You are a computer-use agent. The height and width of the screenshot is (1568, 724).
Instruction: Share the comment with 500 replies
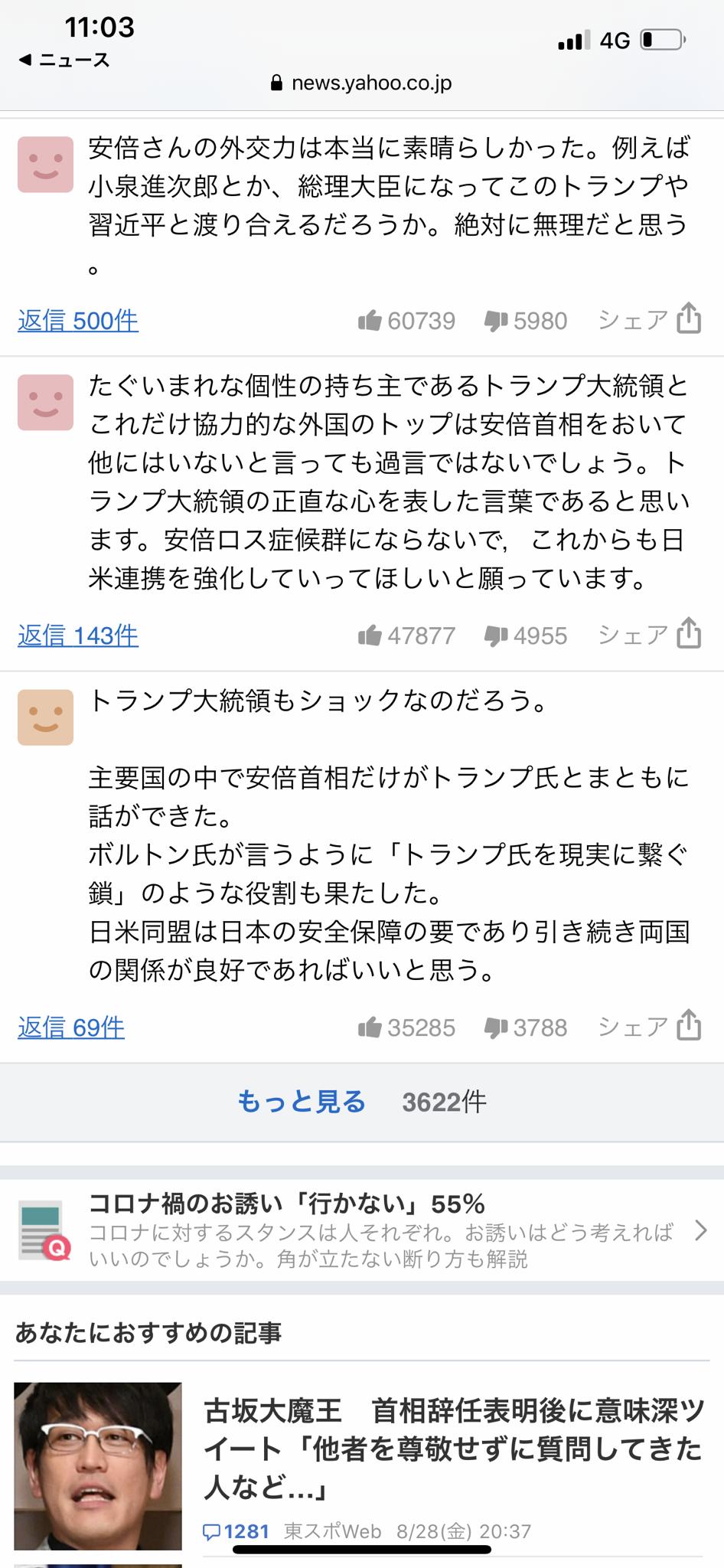(x=649, y=320)
